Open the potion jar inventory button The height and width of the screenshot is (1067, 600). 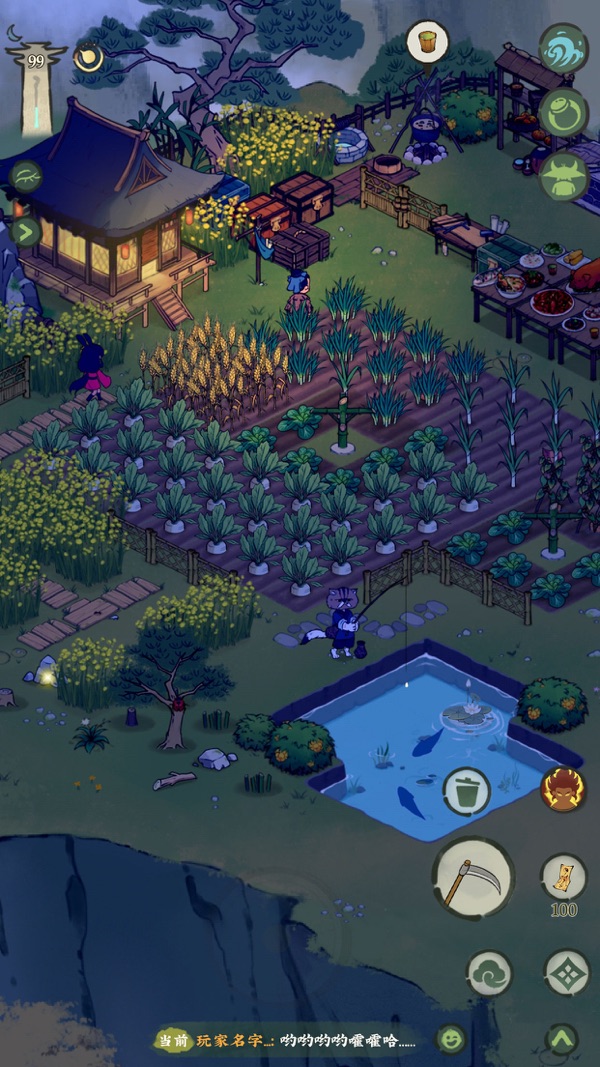pyautogui.click(x=564, y=112)
